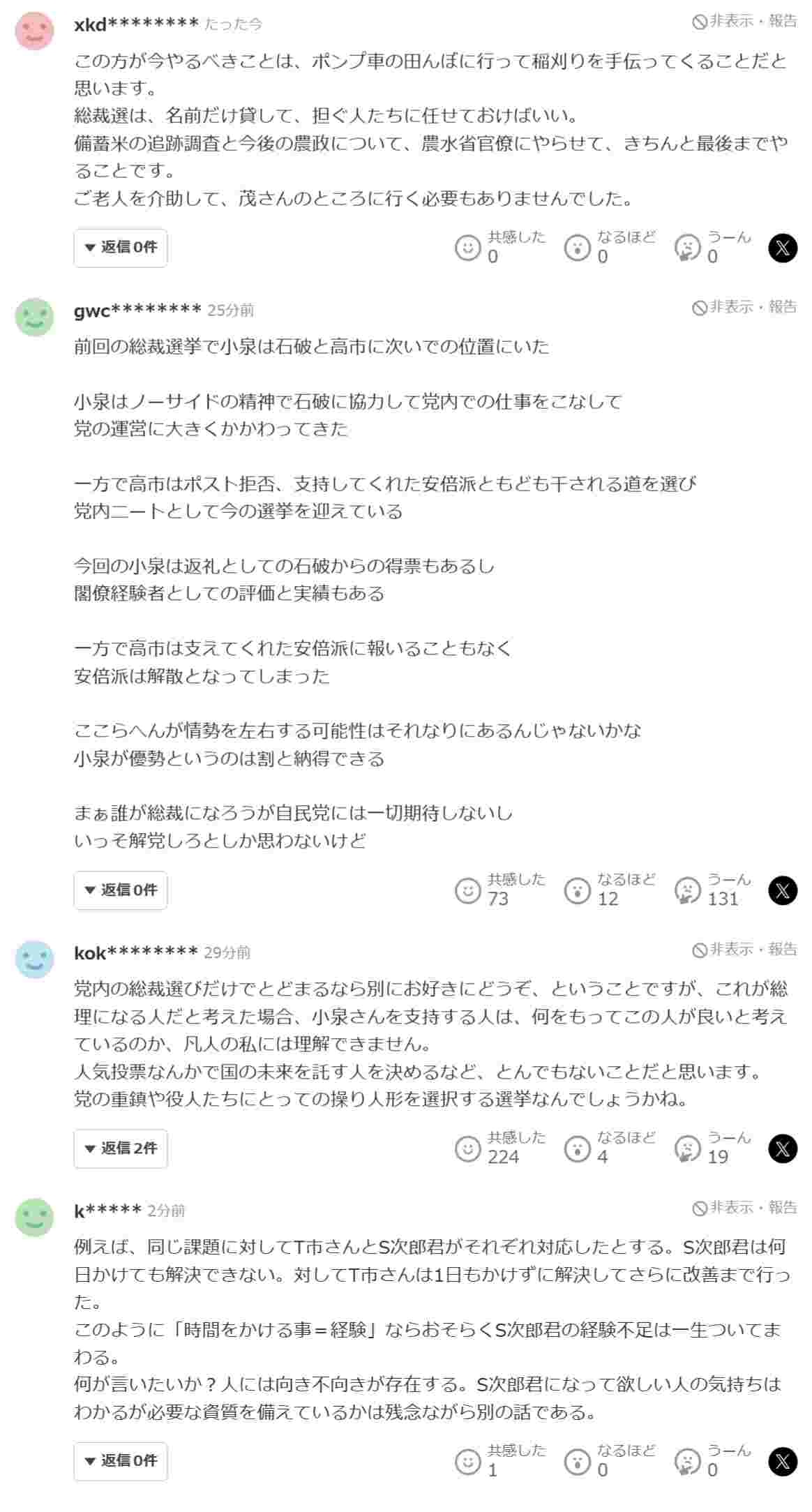Expand replies under gwc's comment
812x1512 pixels.
coord(121,890)
